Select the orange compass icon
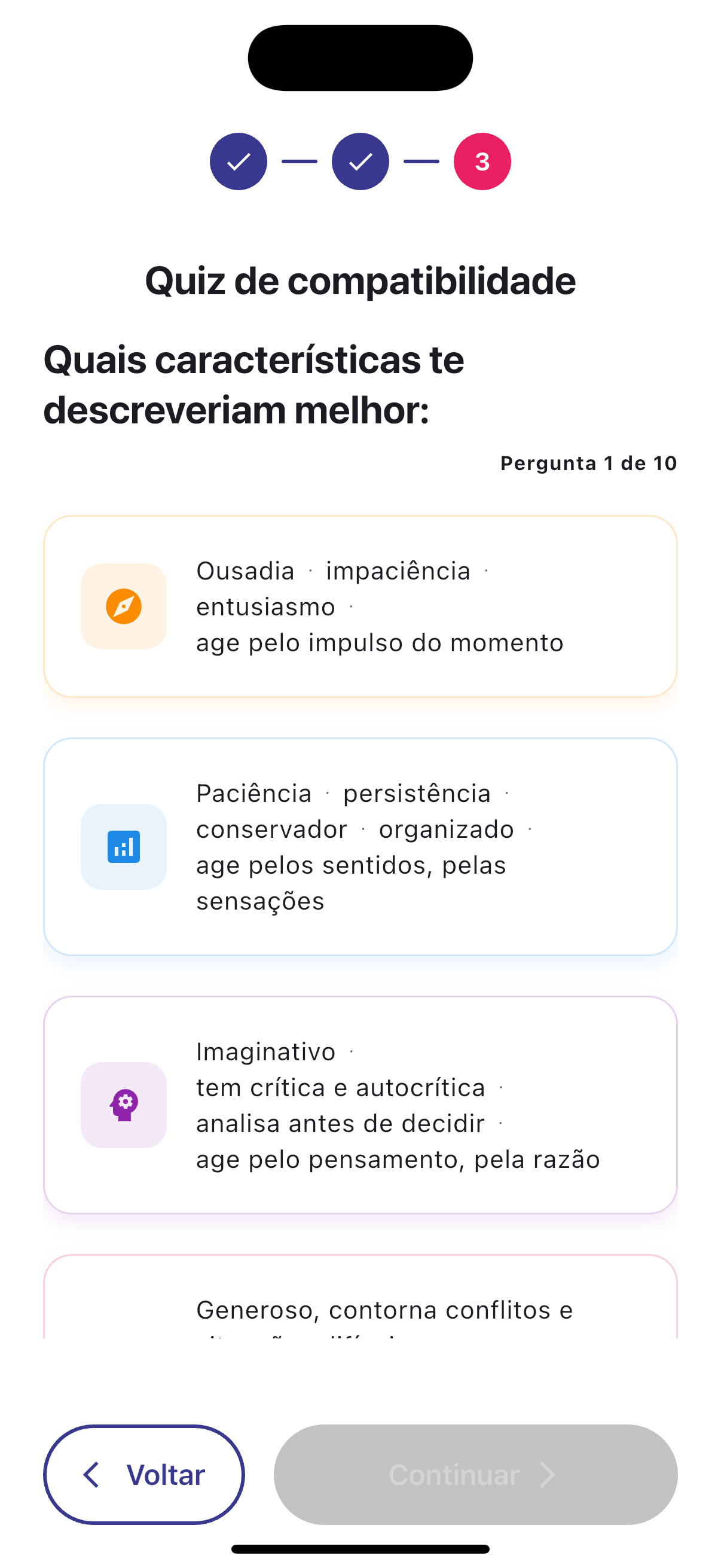The height and width of the screenshot is (1568, 721). click(124, 606)
